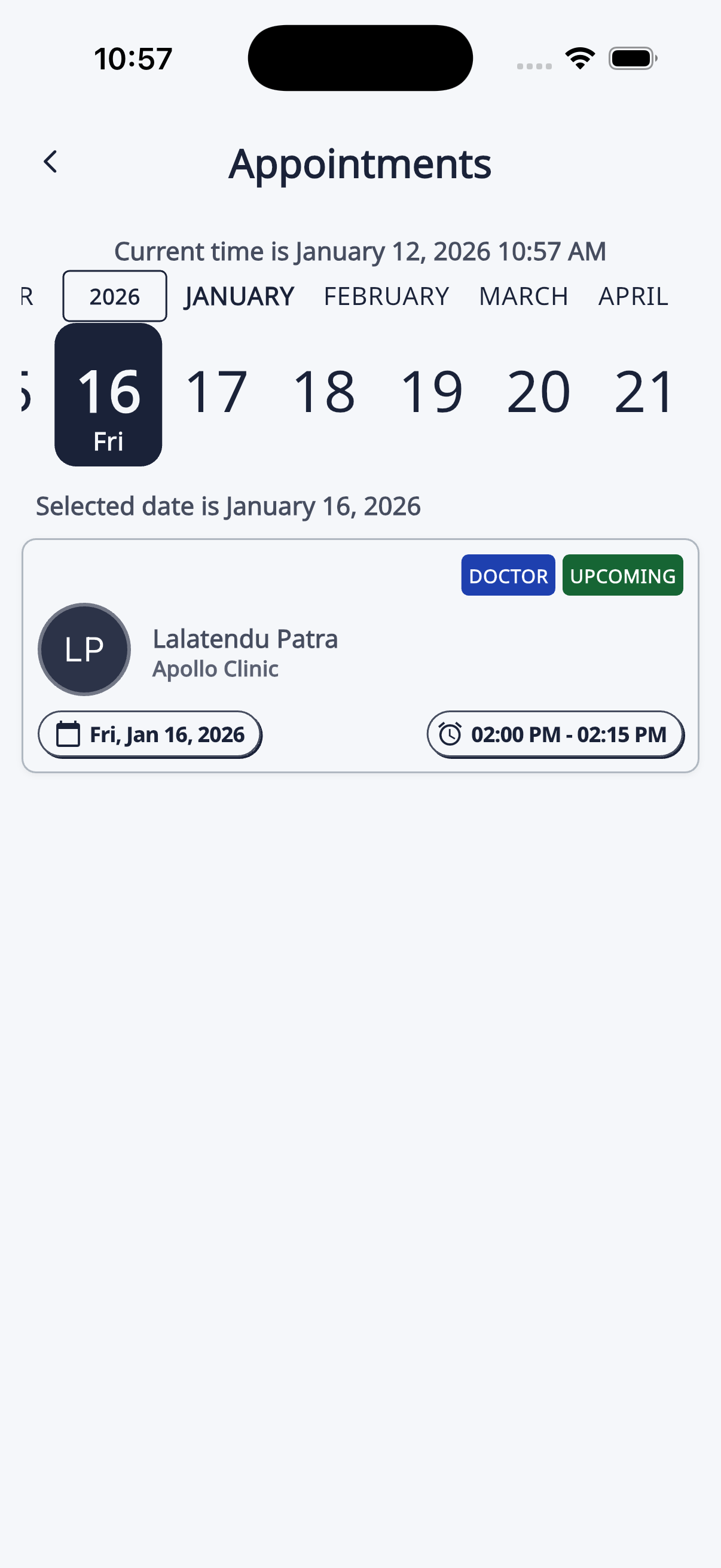Choose date 17

pyautogui.click(x=216, y=393)
